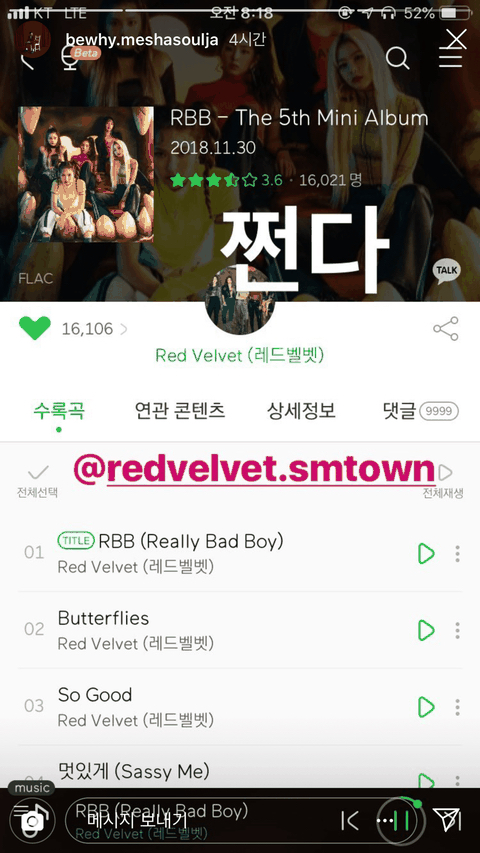Open the three-dot story options

tap(385, 820)
